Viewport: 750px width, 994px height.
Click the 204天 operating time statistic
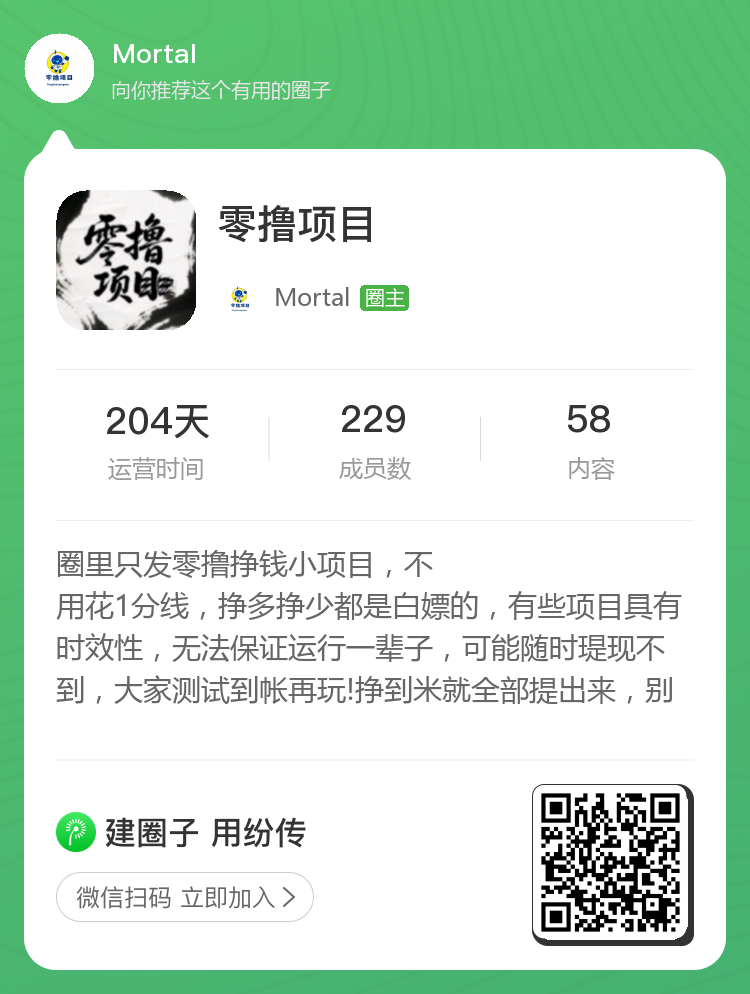tap(157, 422)
